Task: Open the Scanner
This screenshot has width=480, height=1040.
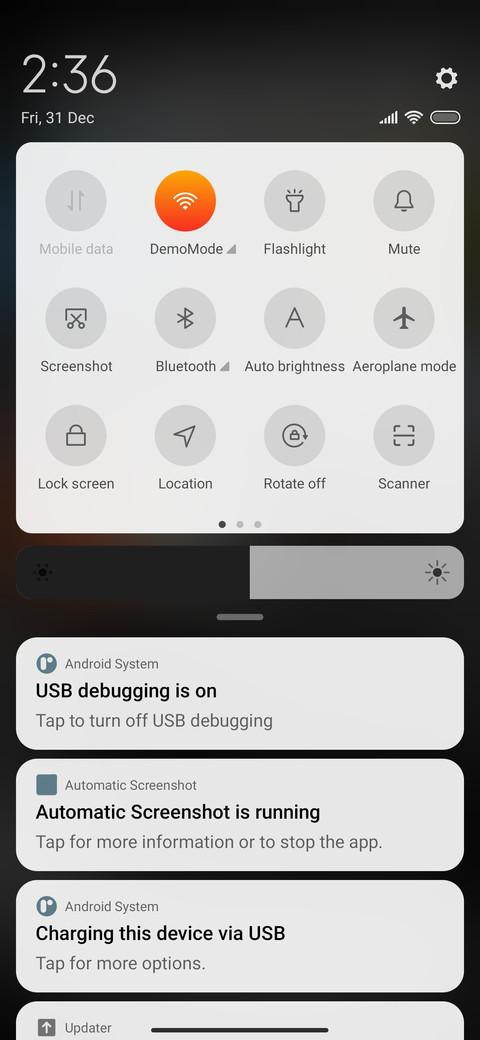Action: point(404,436)
